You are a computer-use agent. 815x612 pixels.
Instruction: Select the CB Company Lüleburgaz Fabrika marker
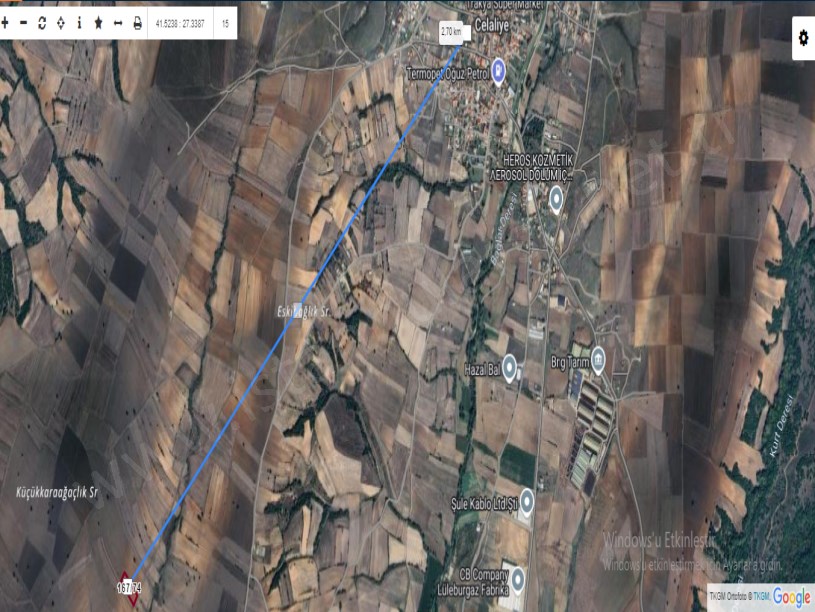518,577
